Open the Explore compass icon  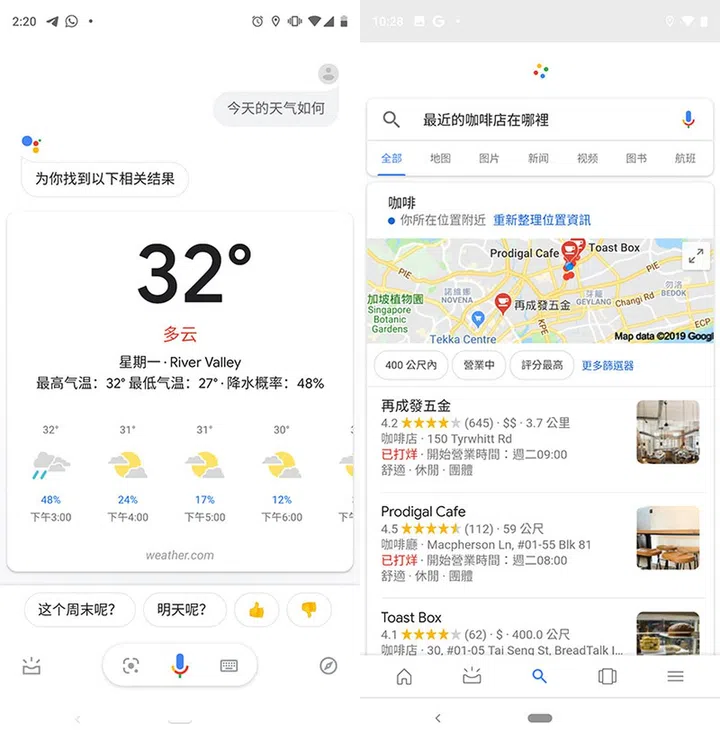[328, 666]
